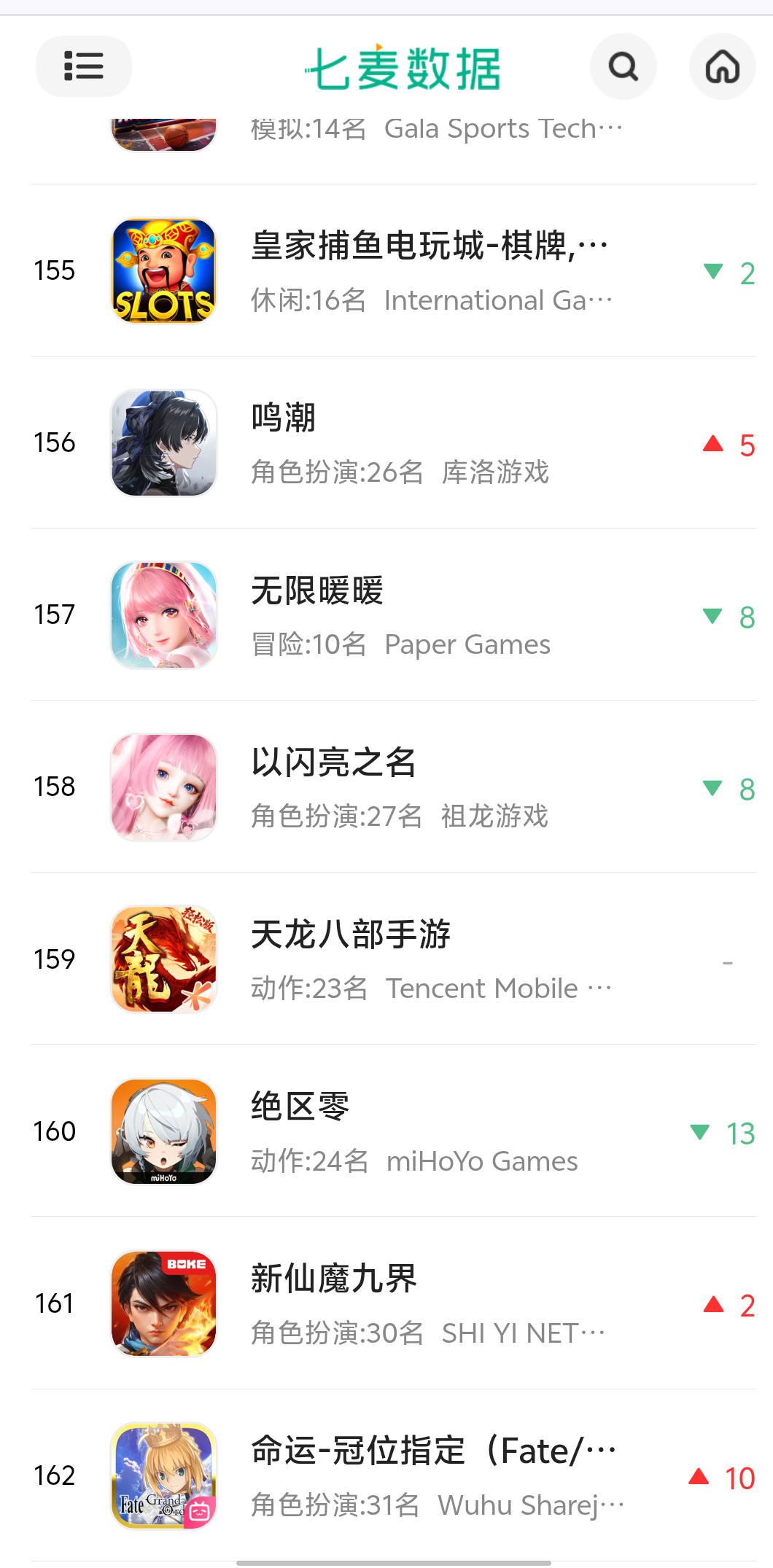Open the 绝区零 entry

click(x=394, y=1131)
